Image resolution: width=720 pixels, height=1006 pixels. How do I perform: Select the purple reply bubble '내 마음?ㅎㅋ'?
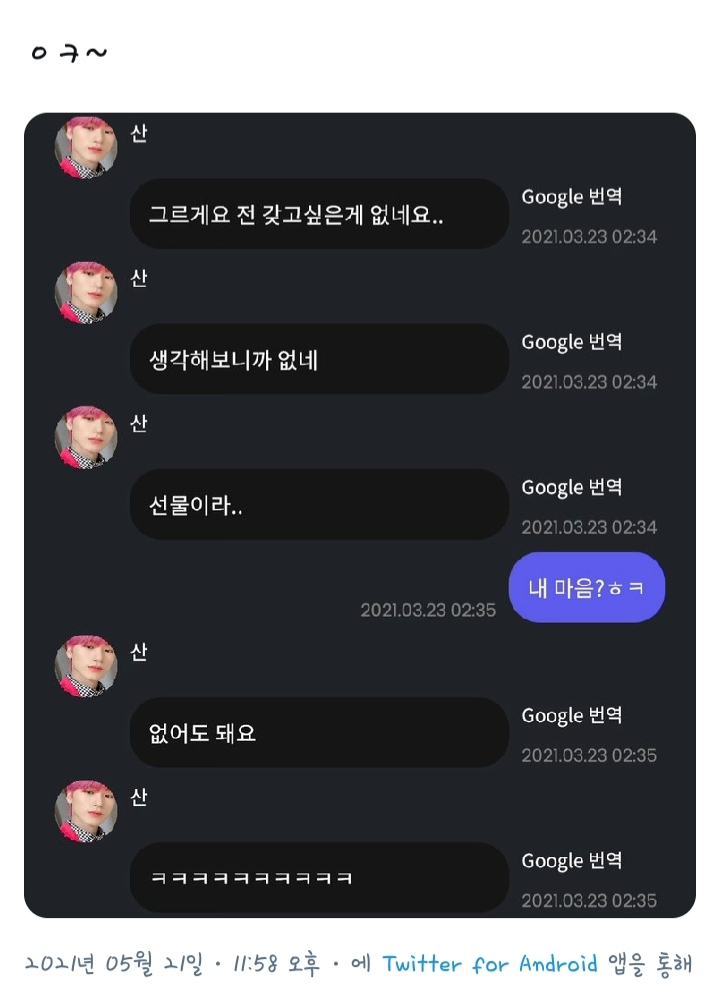click(x=587, y=588)
